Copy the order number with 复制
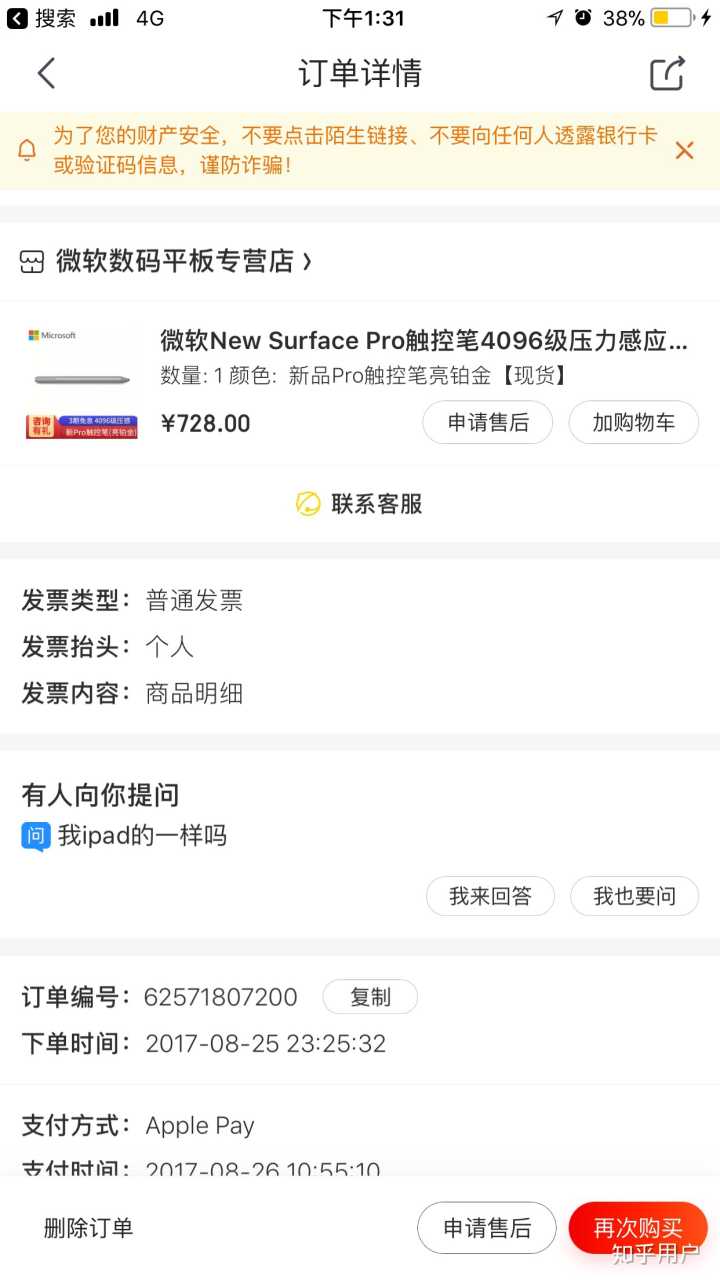Viewport: 720px width, 1280px height. pos(370,997)
